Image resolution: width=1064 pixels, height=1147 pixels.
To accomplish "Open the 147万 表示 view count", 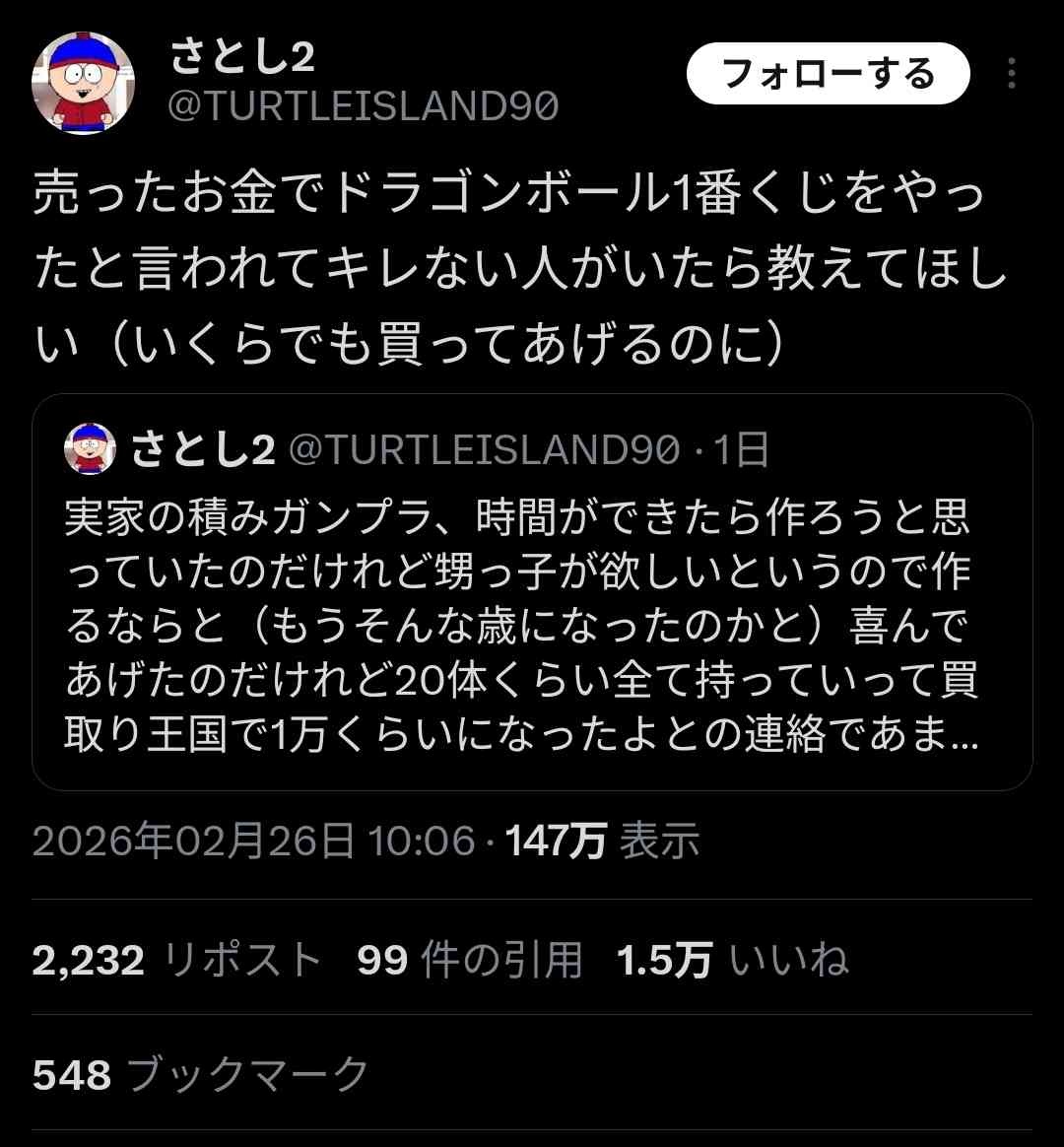I will pyautogui.click(x=603, y=842).
